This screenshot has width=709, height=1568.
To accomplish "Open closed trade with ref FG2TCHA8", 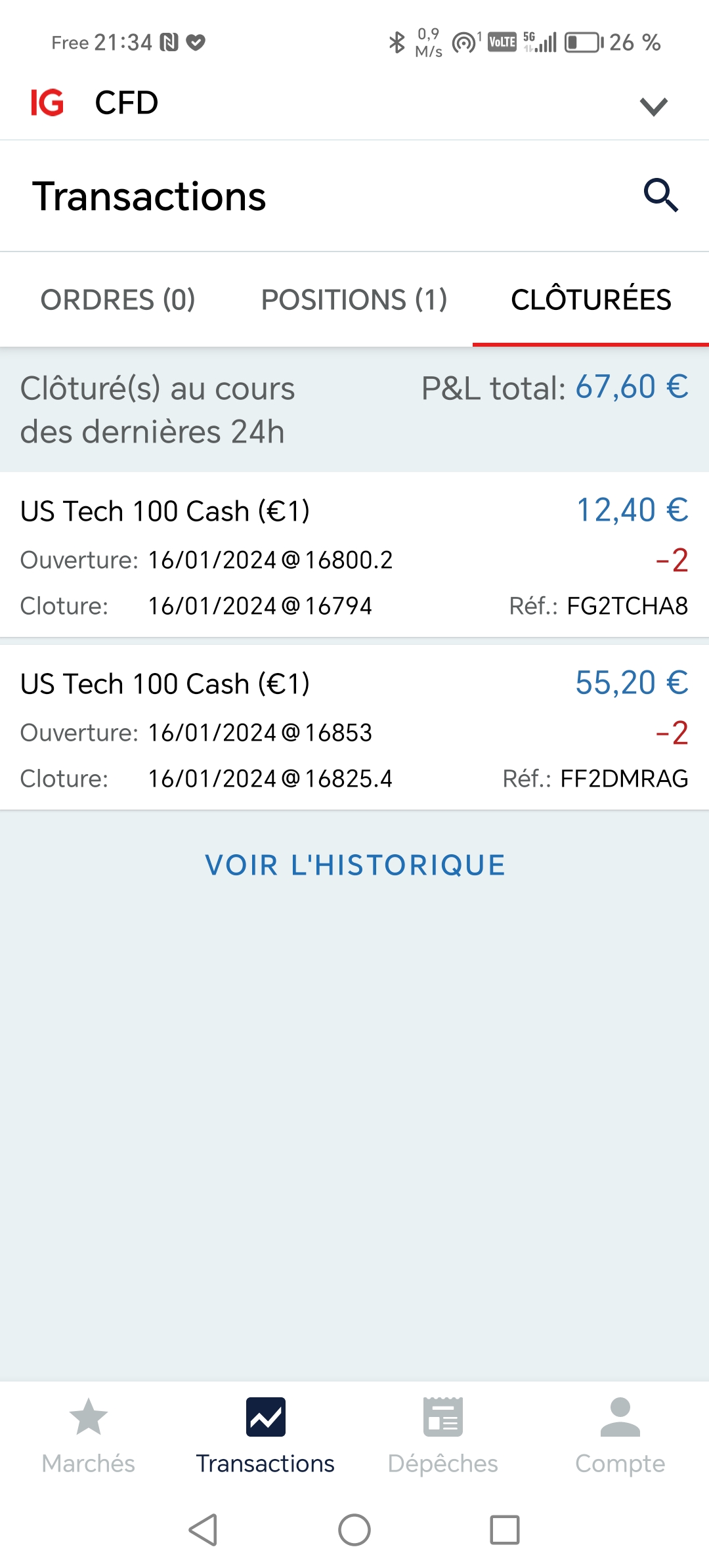I will point(354,555).
